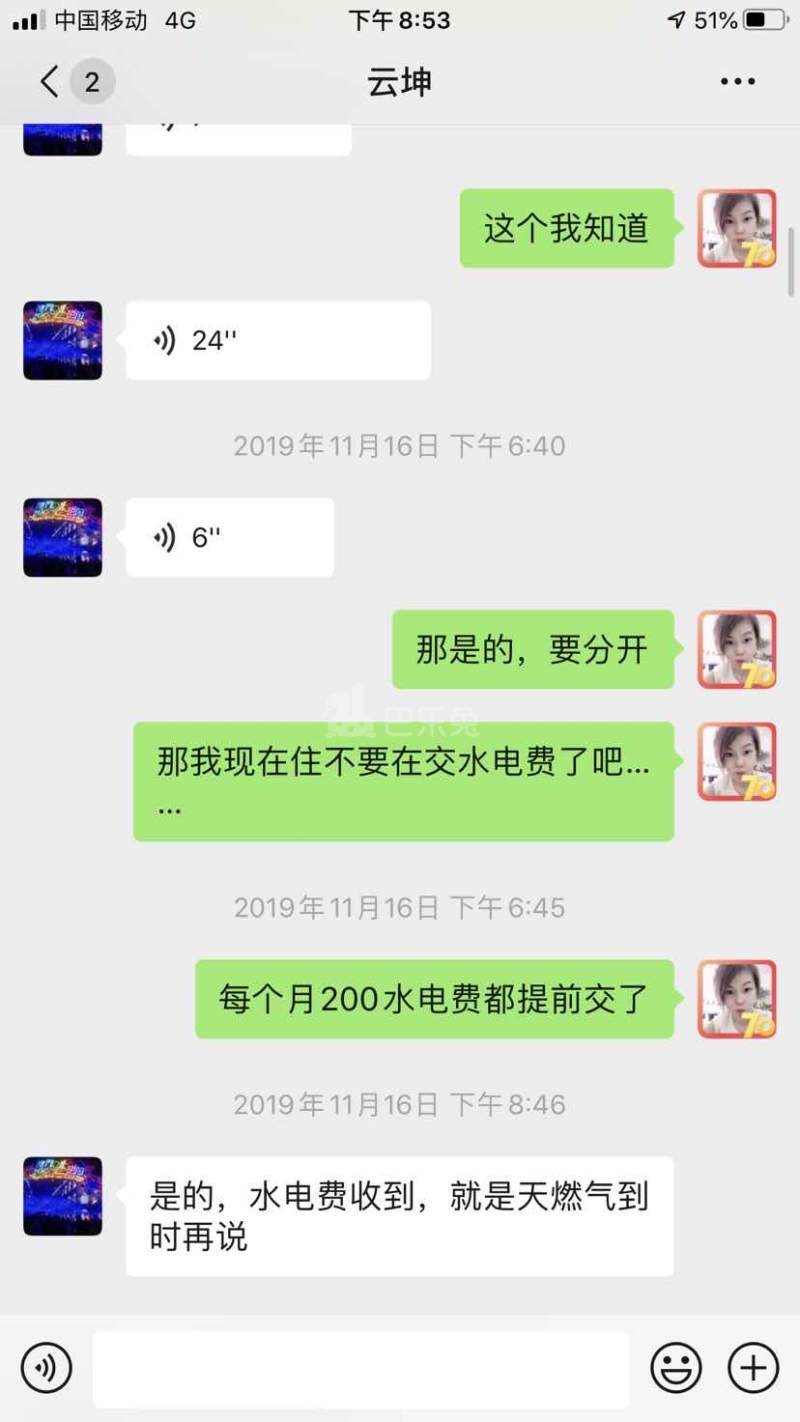The height and width of the screenshot is (1422, 800).
Task: Play the 24-second voice message
Action: 277,340
